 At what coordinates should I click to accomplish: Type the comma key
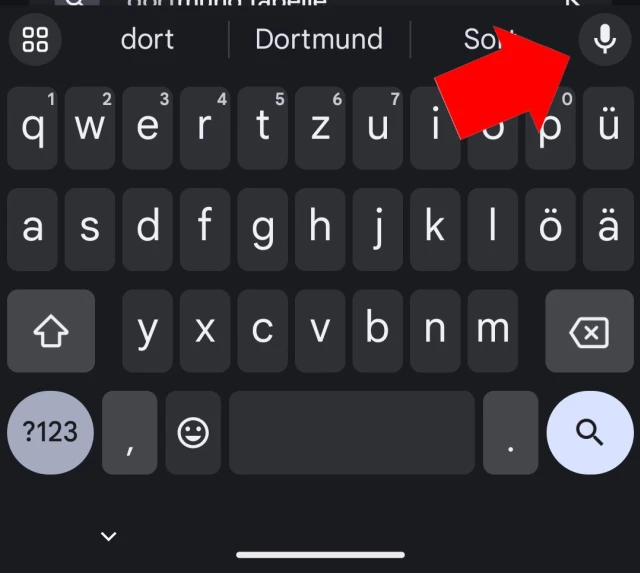click(x=130, y=432)
